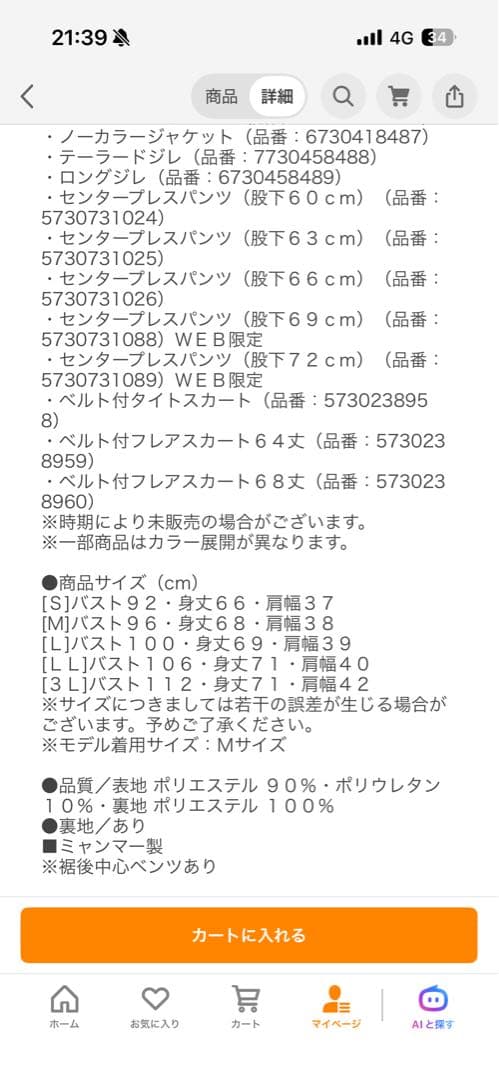Switch to the 商品 tab
This screenshot has width=499, height=1080.
(221, 96)
